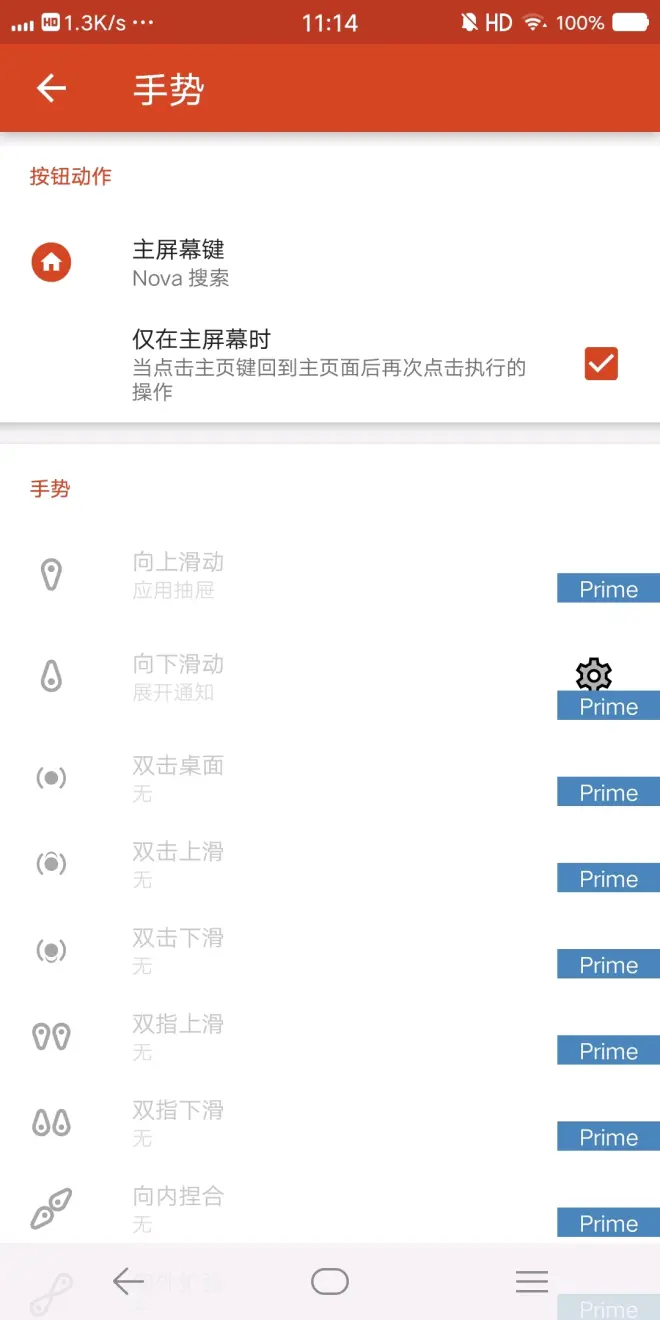Go back using the app bar arrow

pyautogui.click(x=51, y=89)
